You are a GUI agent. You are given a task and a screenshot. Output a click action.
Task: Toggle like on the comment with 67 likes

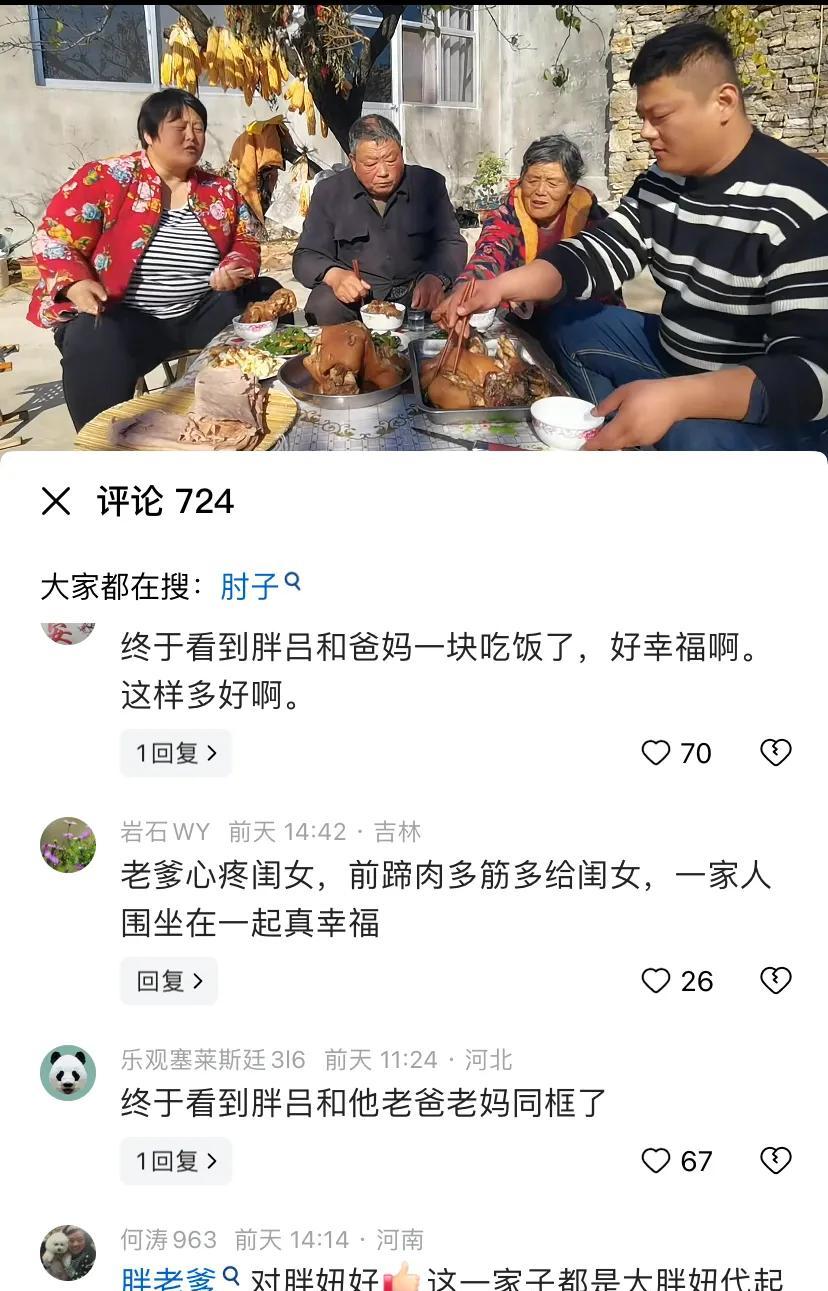coord(655,1161)
